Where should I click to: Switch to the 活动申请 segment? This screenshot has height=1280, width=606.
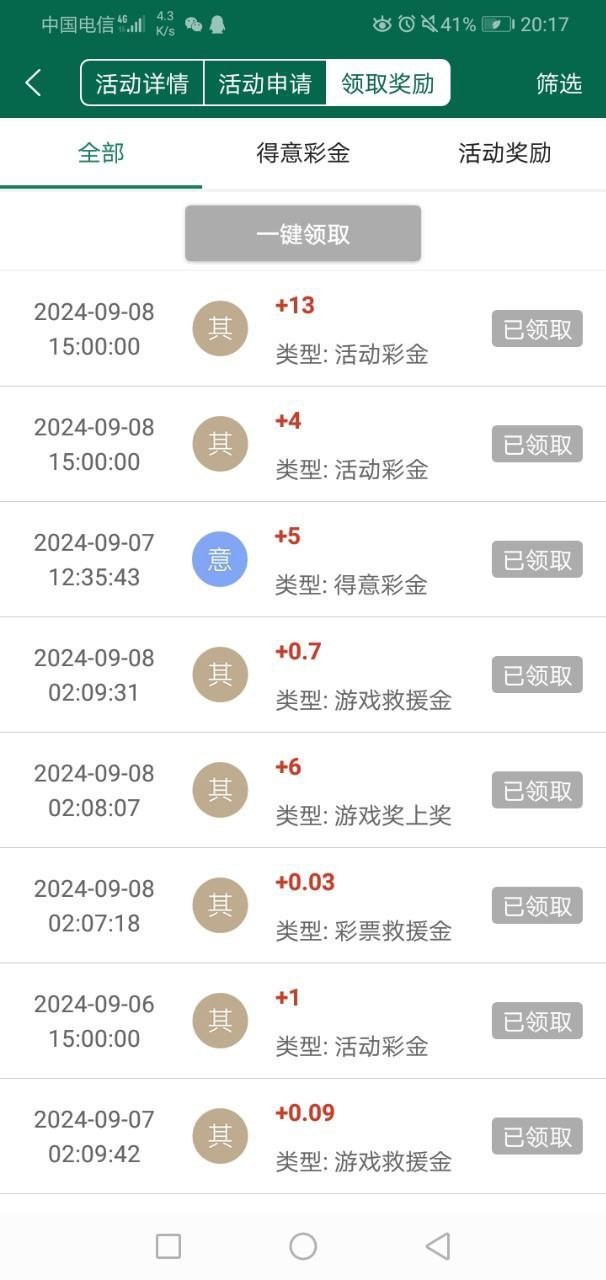(265, 83)
